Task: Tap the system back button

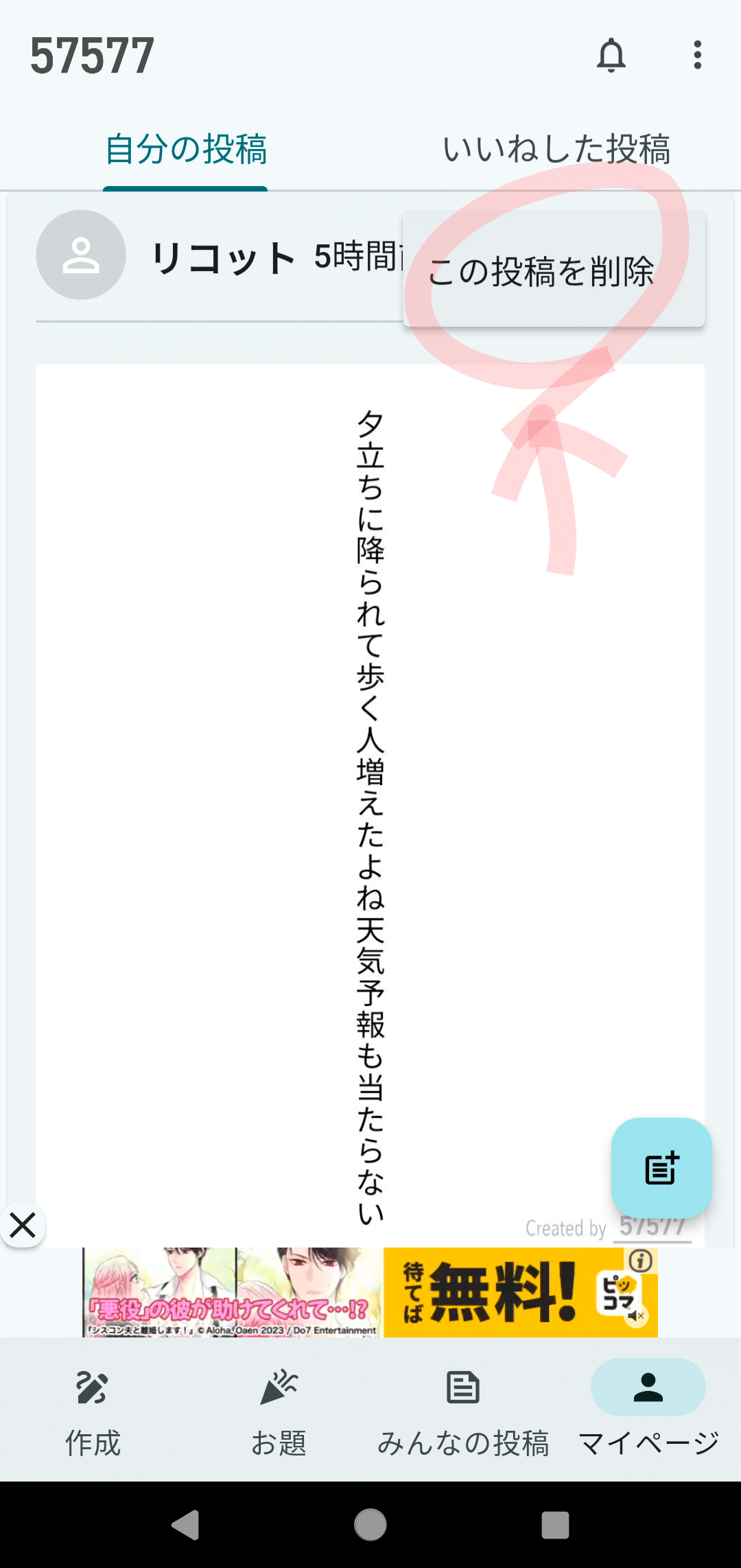Action: tap(185, 1525)
